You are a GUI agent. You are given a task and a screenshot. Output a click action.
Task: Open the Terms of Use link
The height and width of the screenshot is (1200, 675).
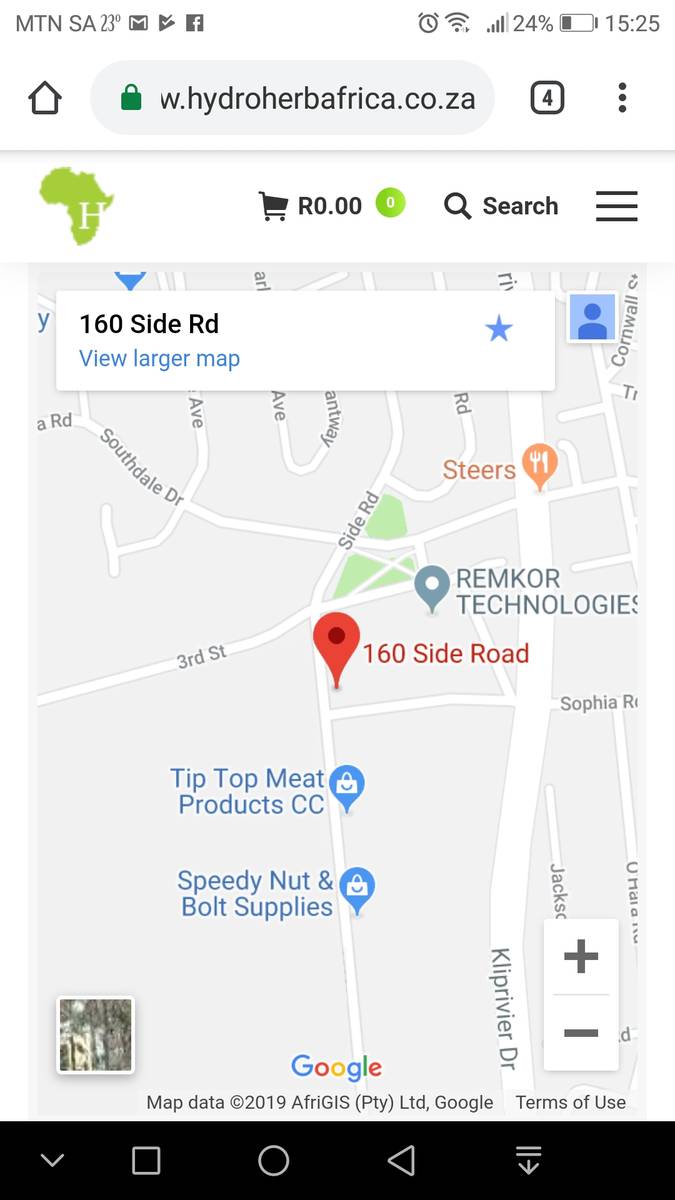570,1102
